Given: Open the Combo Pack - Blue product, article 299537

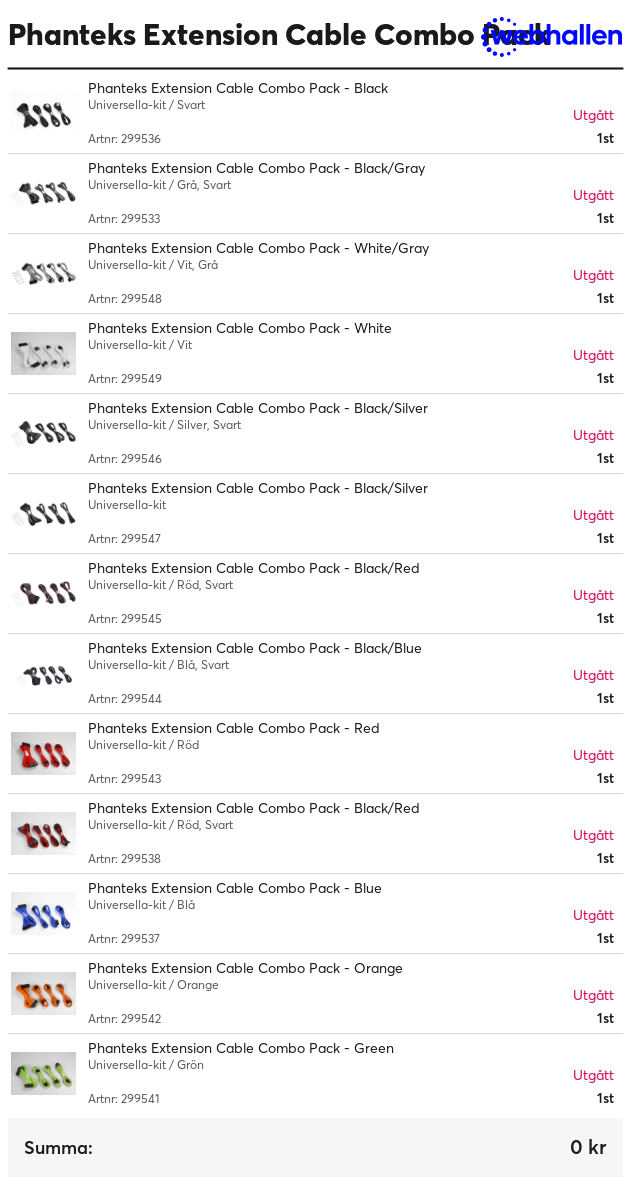Looking at the screenshot, I should click(234, 889).
